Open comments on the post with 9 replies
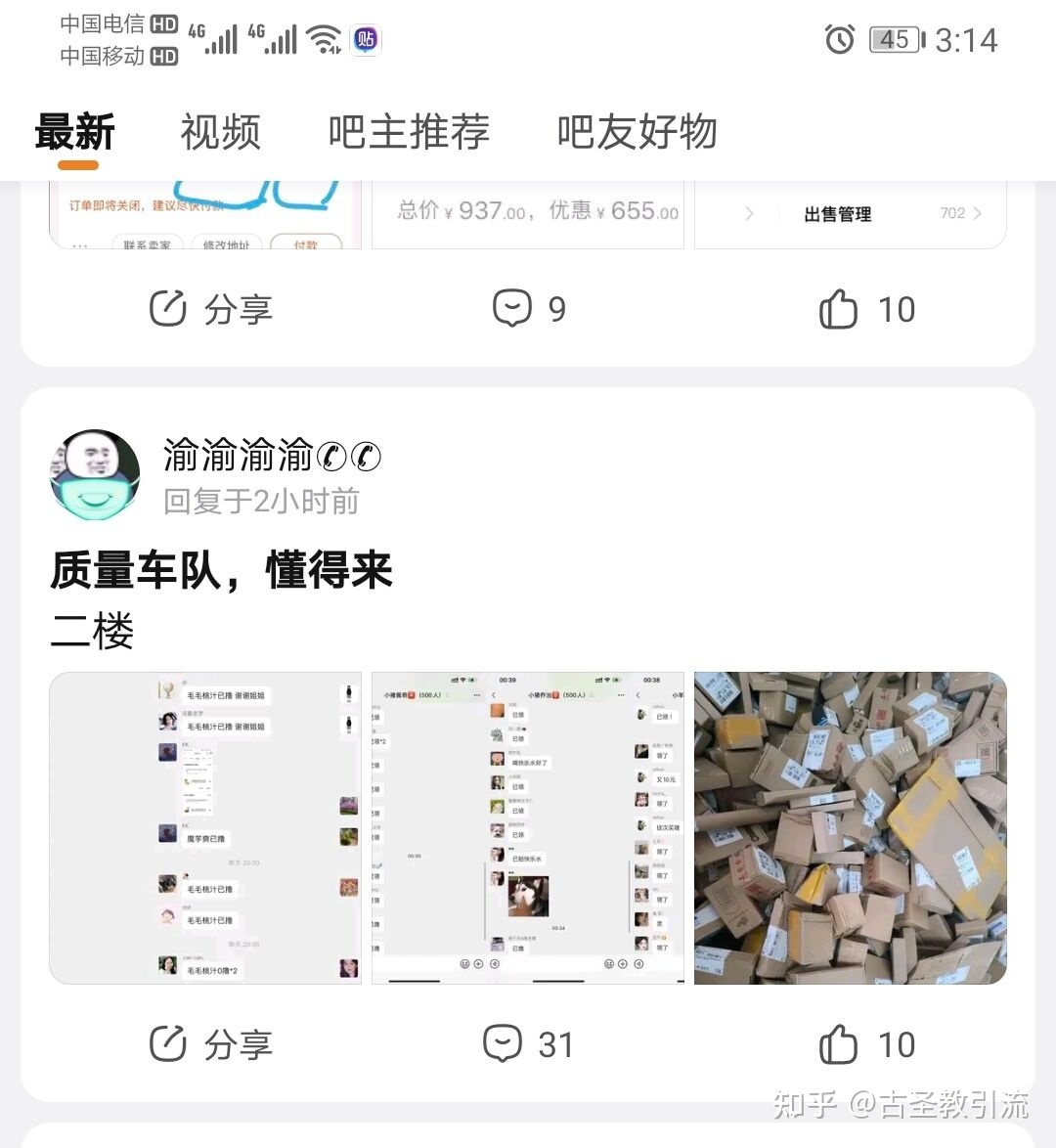This screenshot has width=1056, height=1148. 528,310
